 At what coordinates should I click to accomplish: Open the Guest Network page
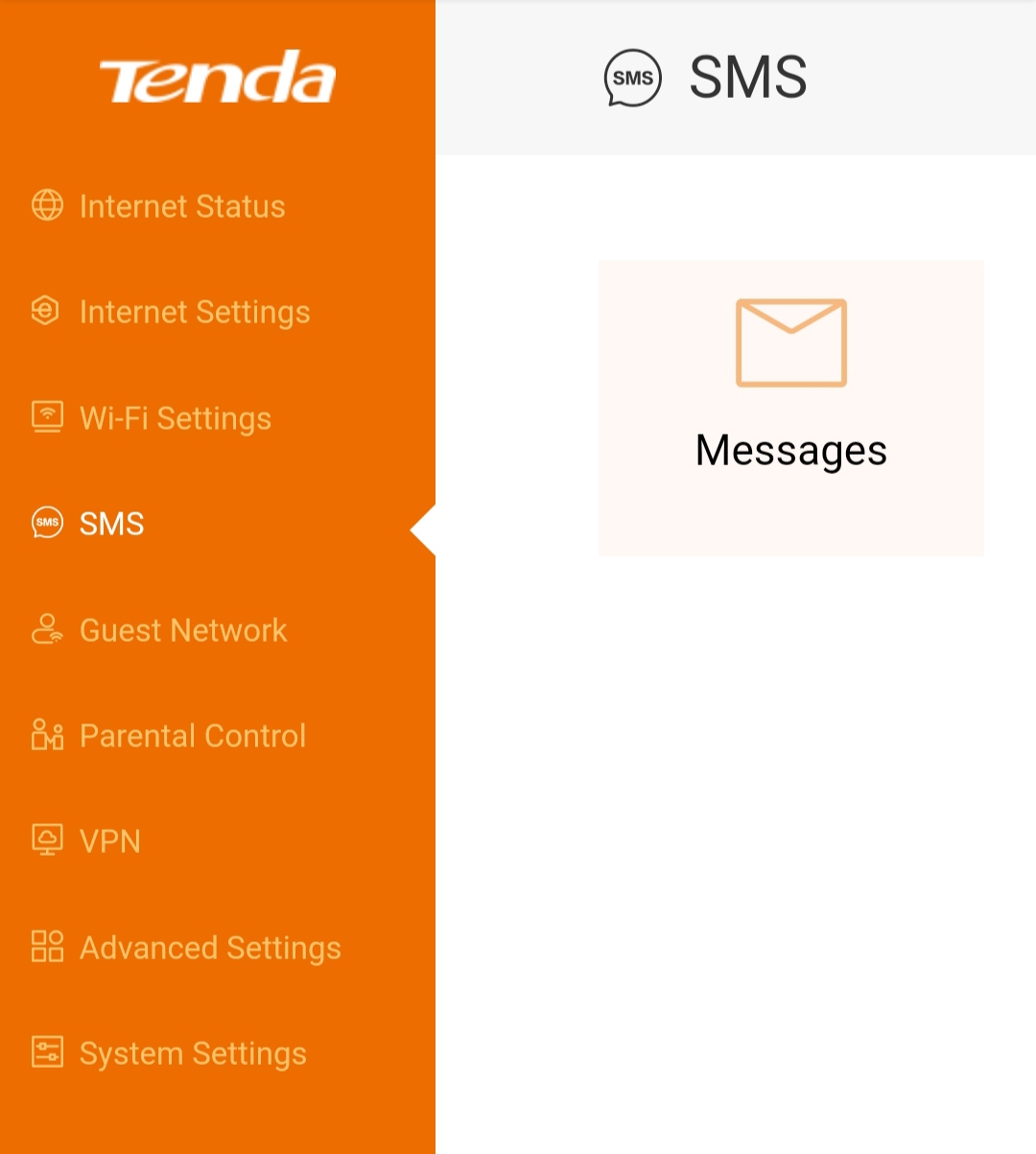point(182,630)
